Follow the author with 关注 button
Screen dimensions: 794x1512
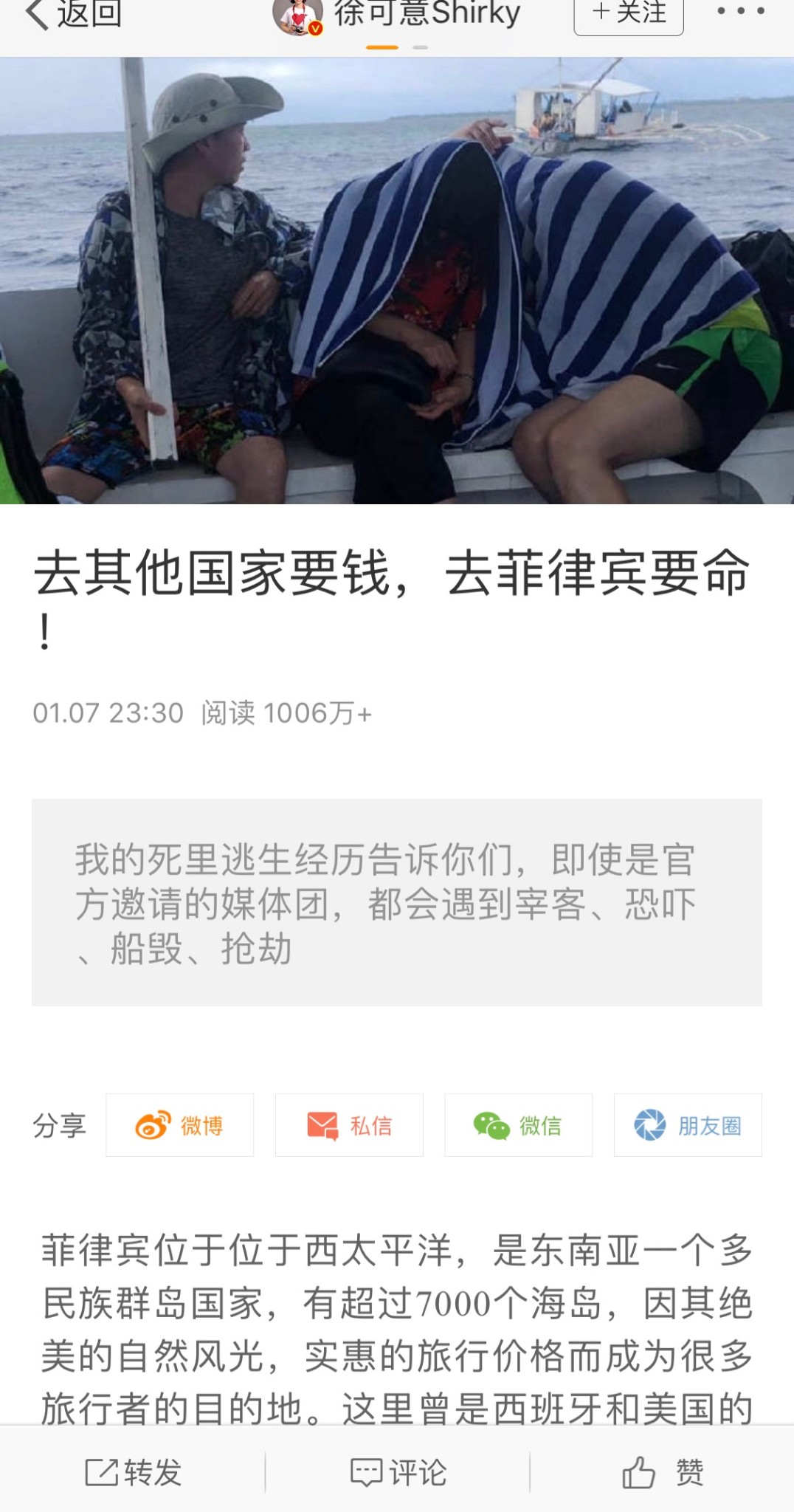pyautogui.click(x=629, y=13)
